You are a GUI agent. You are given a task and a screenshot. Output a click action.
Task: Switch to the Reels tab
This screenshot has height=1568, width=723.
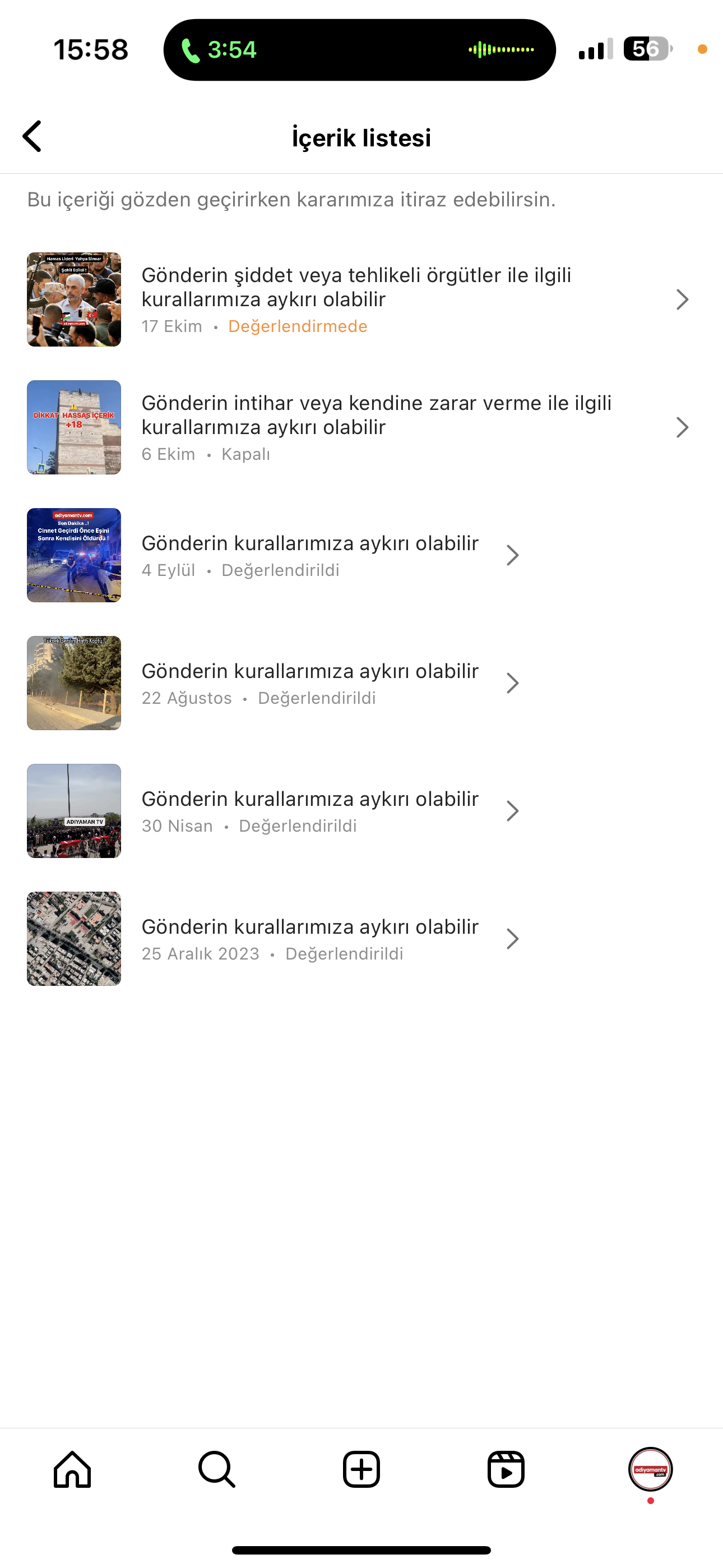[x=506, y=1469]
